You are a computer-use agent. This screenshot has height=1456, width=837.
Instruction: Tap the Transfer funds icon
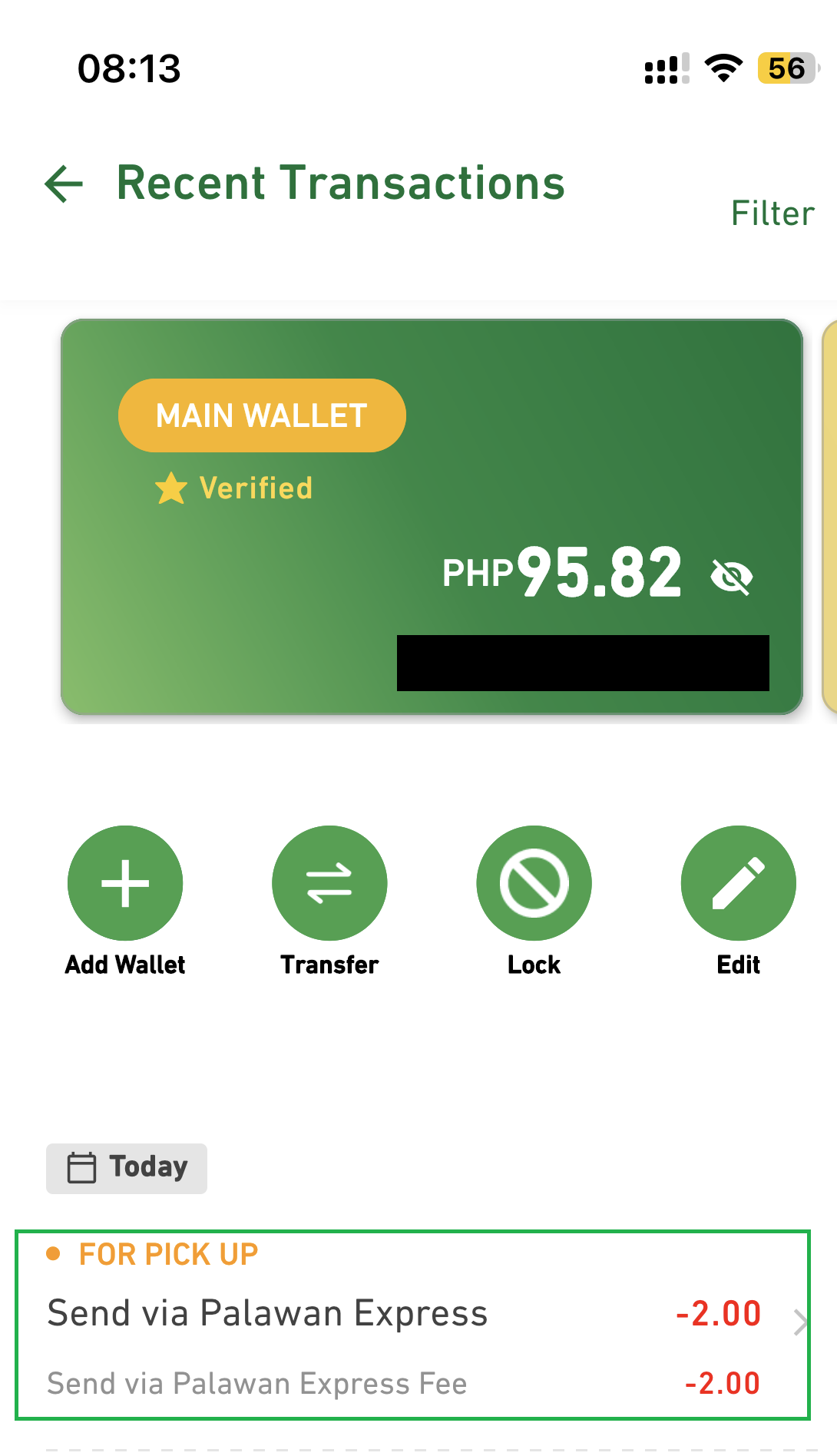point(329,882)
